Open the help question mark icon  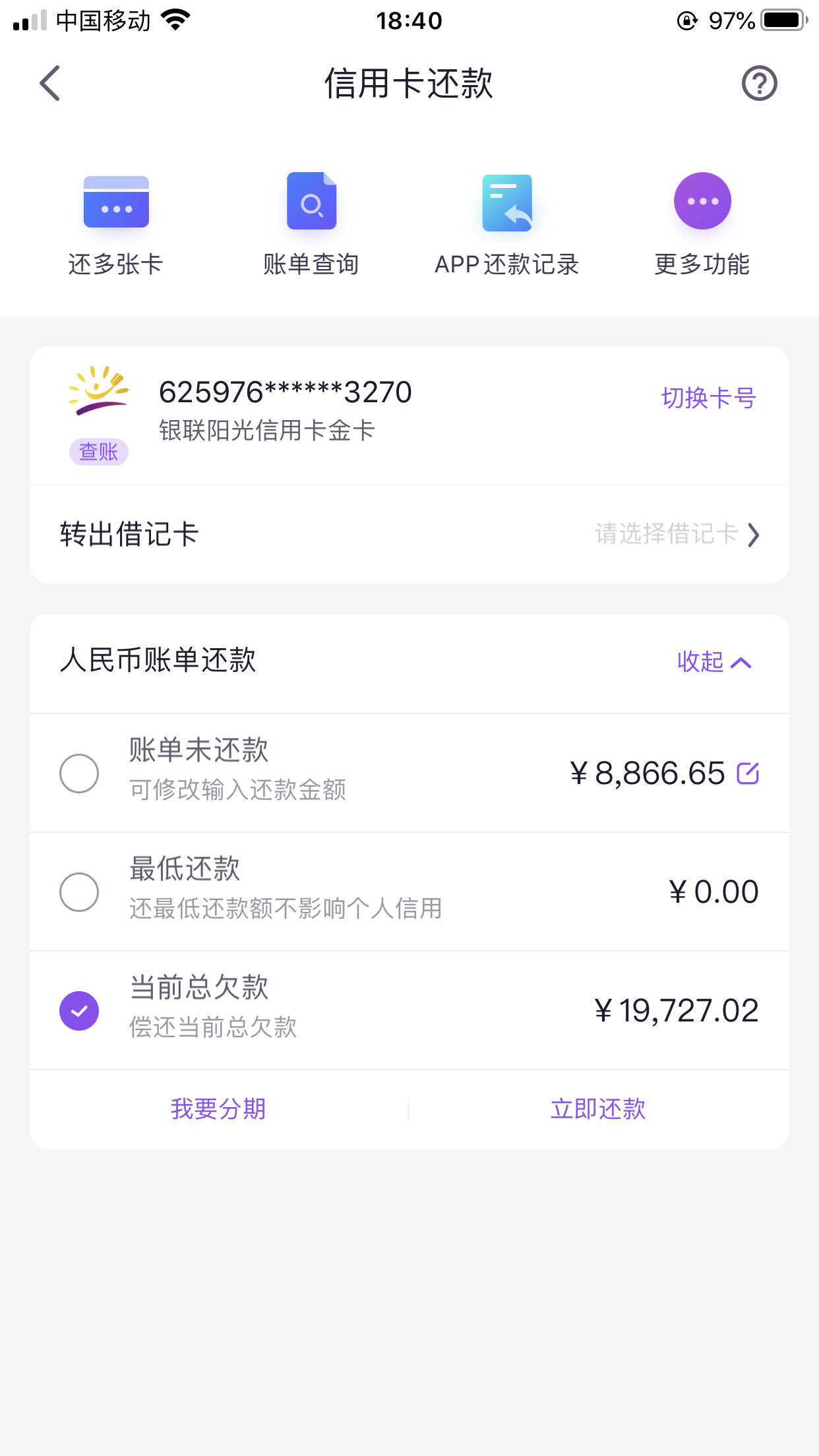759,83
